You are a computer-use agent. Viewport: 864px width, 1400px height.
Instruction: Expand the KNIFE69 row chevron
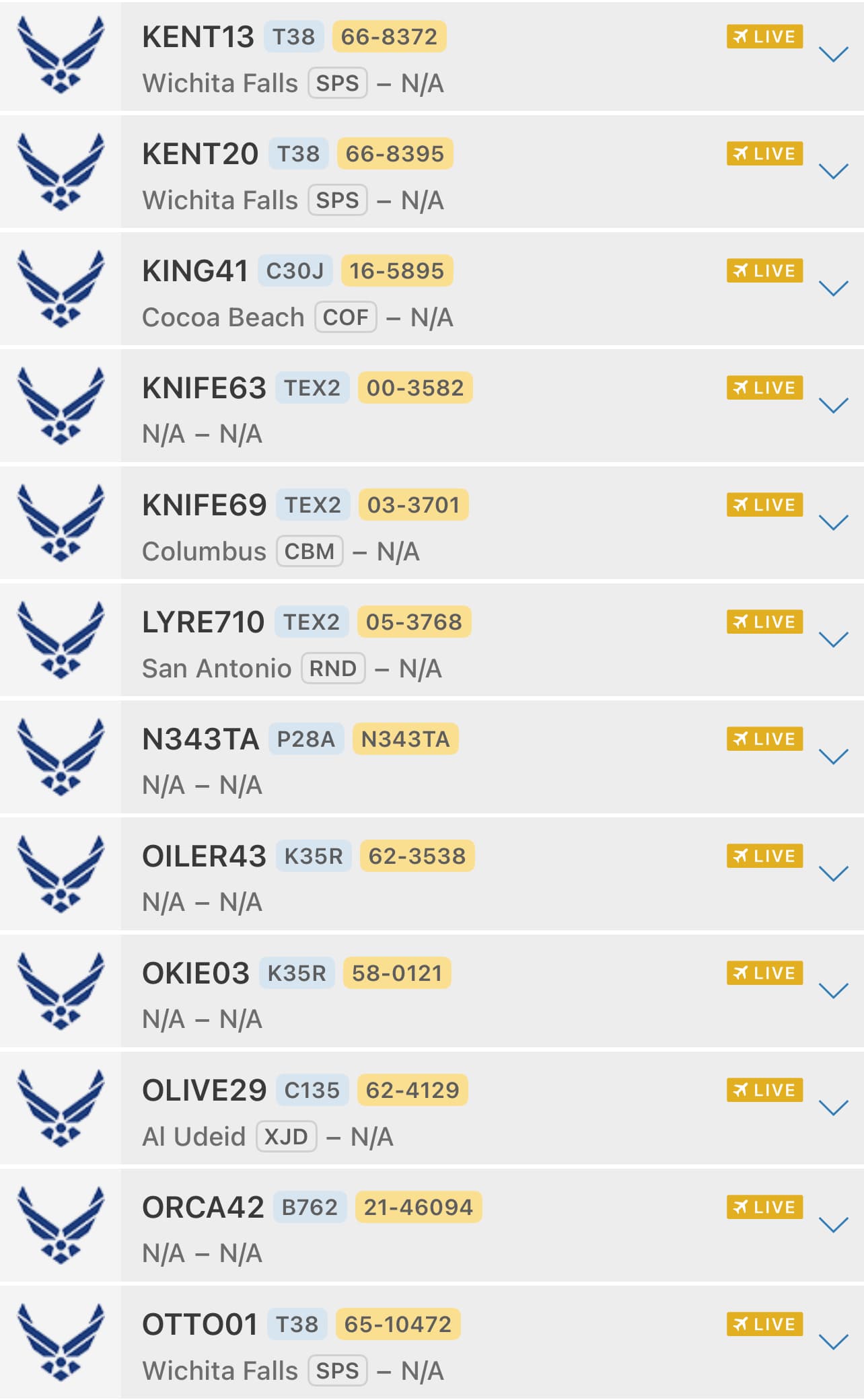coord(833,523)
